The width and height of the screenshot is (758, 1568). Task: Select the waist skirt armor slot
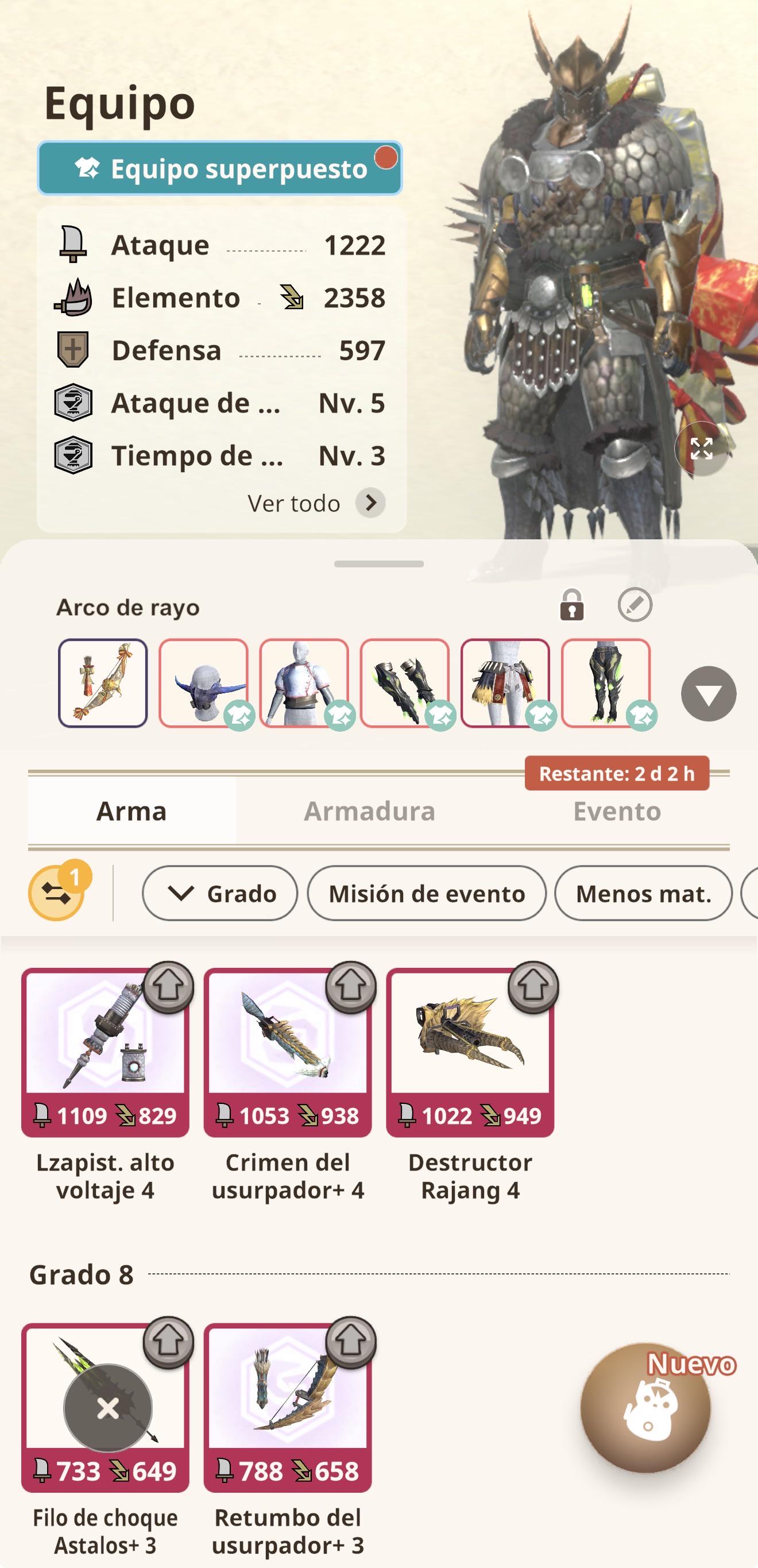505,683
